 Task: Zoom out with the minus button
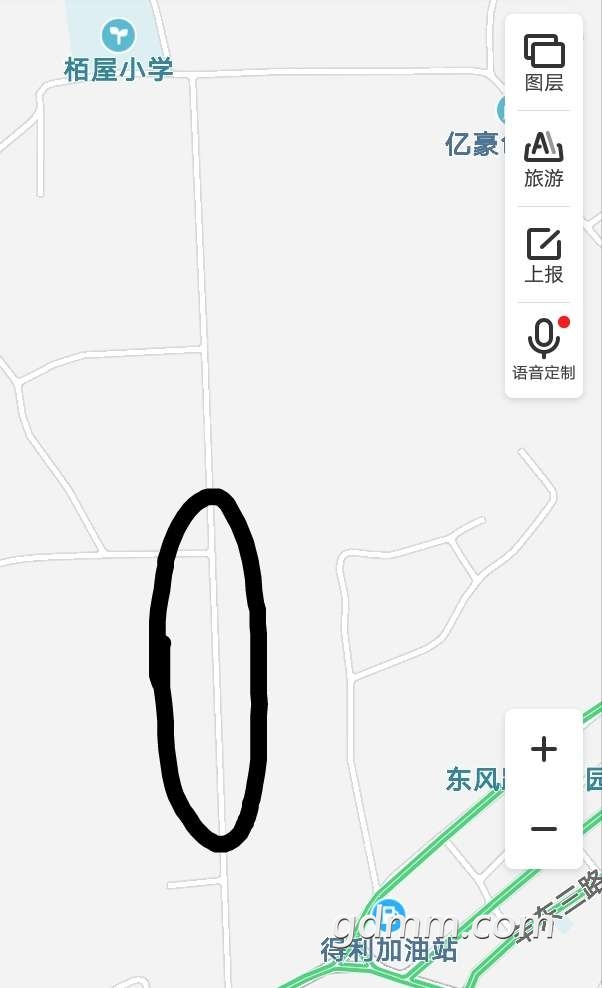click(x=544, y=829)
